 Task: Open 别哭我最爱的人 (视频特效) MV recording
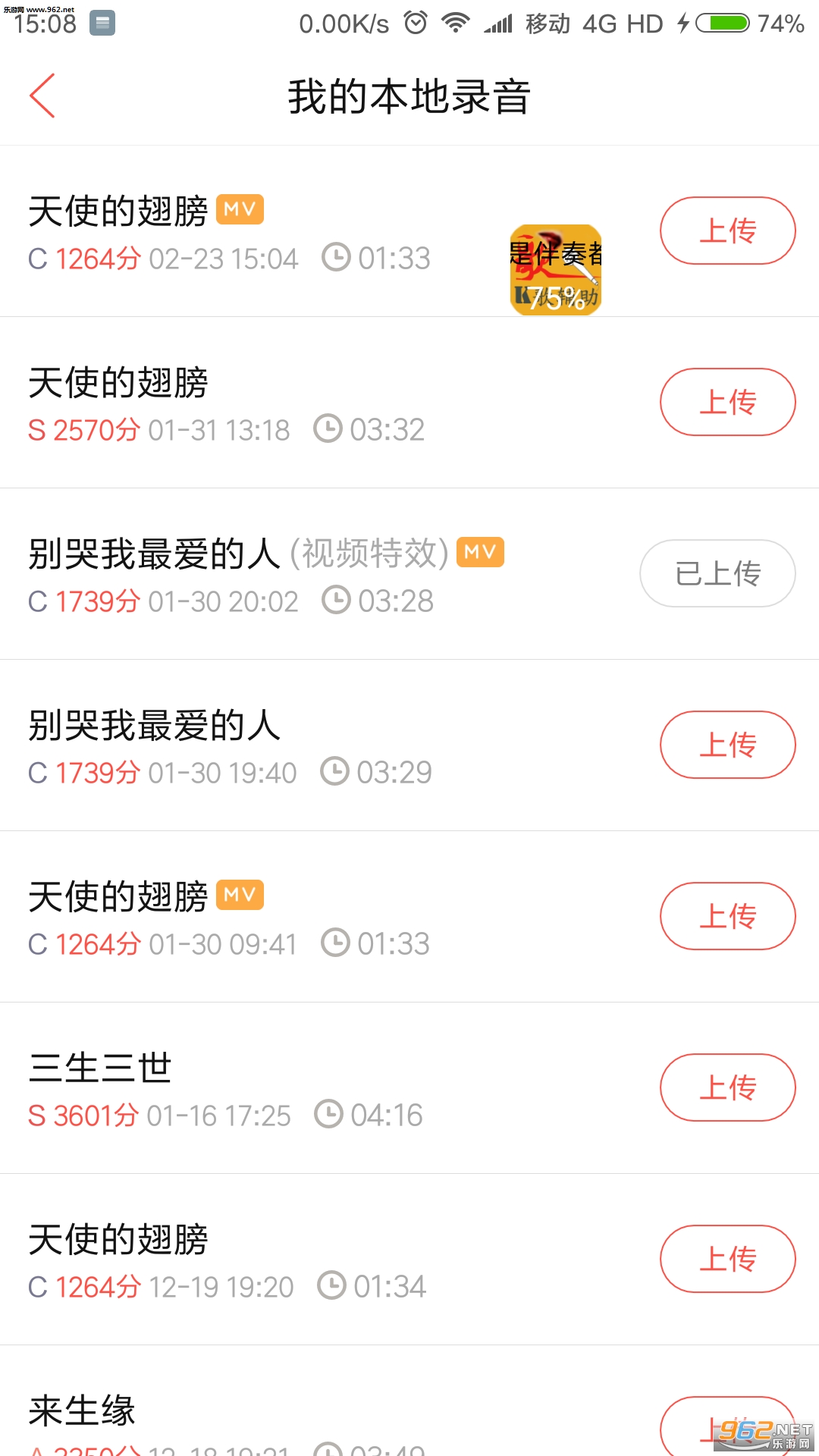coord(303,575)
